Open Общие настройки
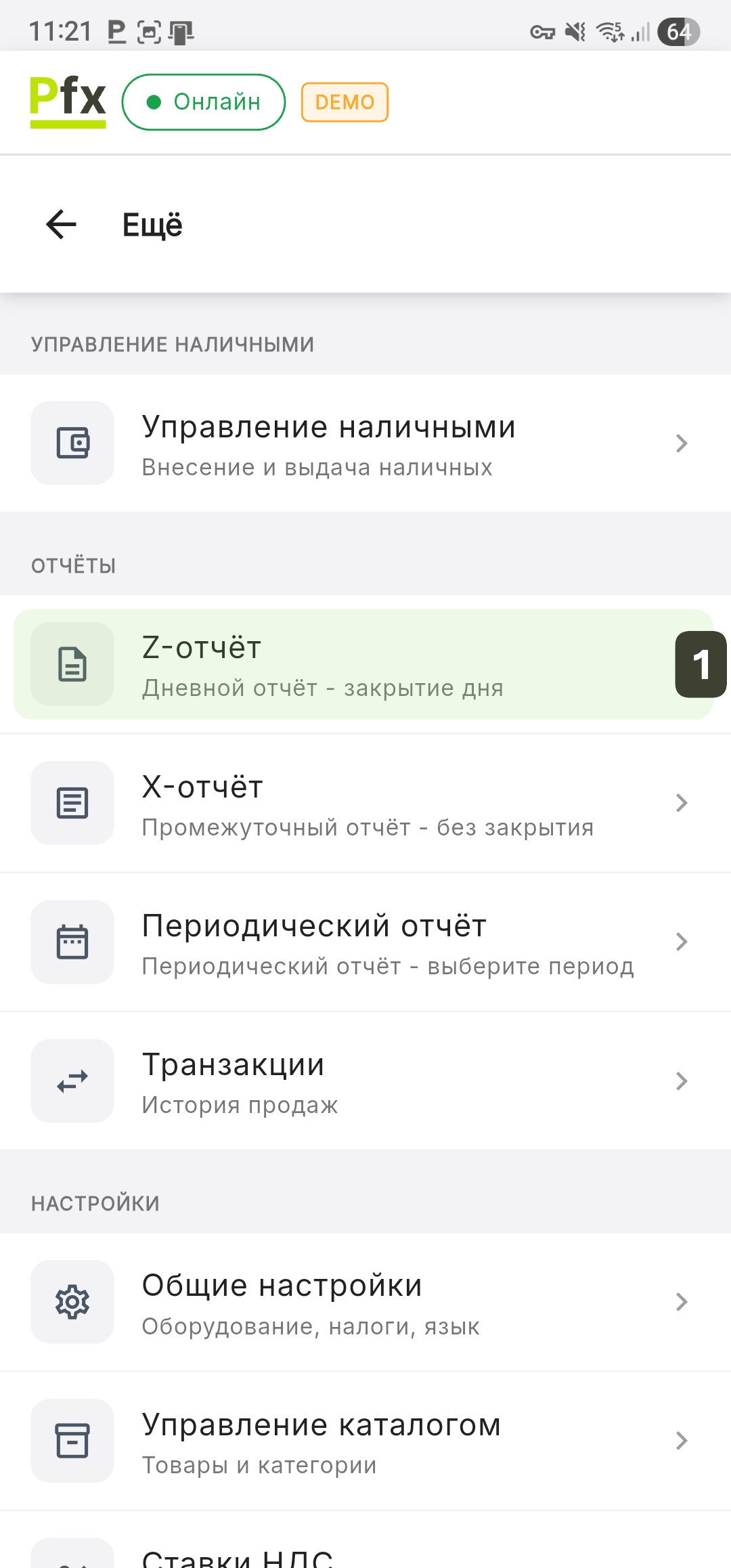Viewport: 731px width, 1568px height. coord(365,1303)
